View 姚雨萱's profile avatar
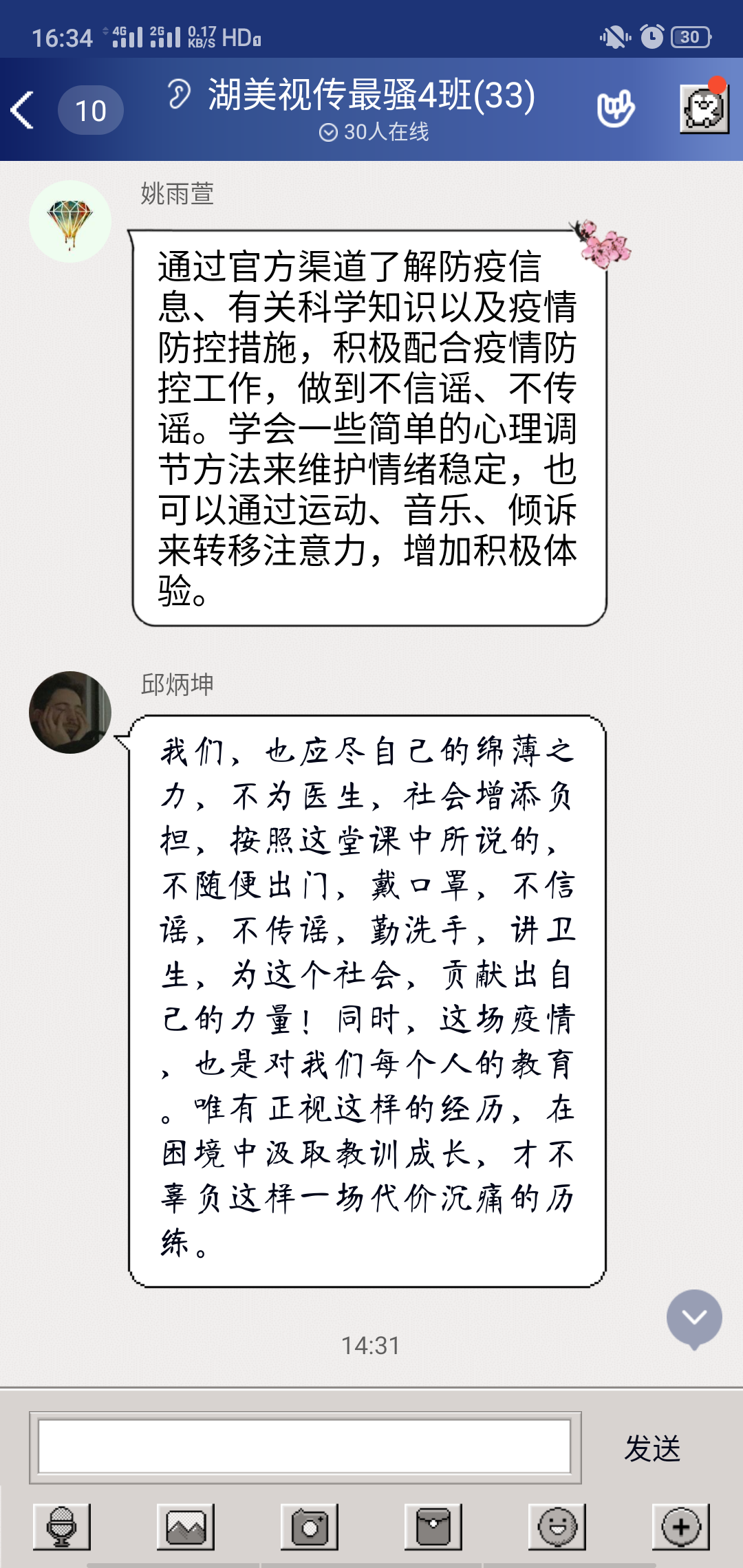This screenshot has width=743, height=1568. pyautogui.click(x=70, y=221)
